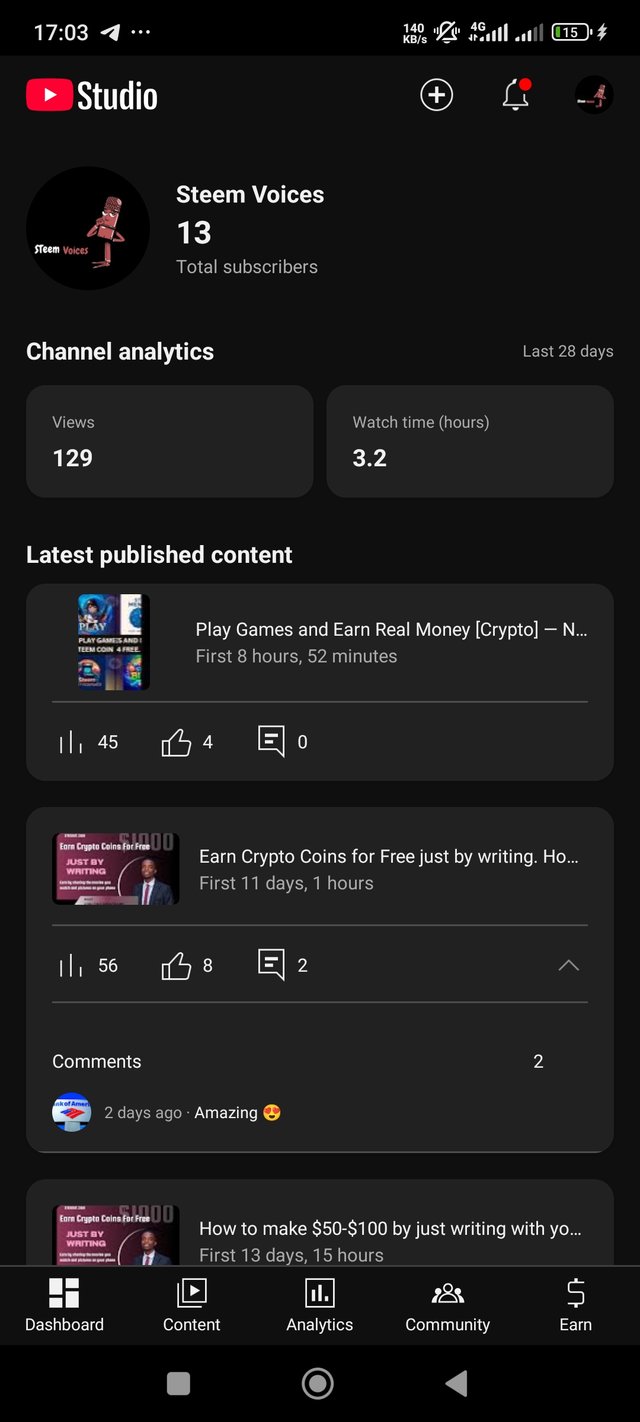This screenshot has height=1422, width=640.
Task: Switch to the Analytics tab
Action: pyautogui.click(x=320, y=1305)
